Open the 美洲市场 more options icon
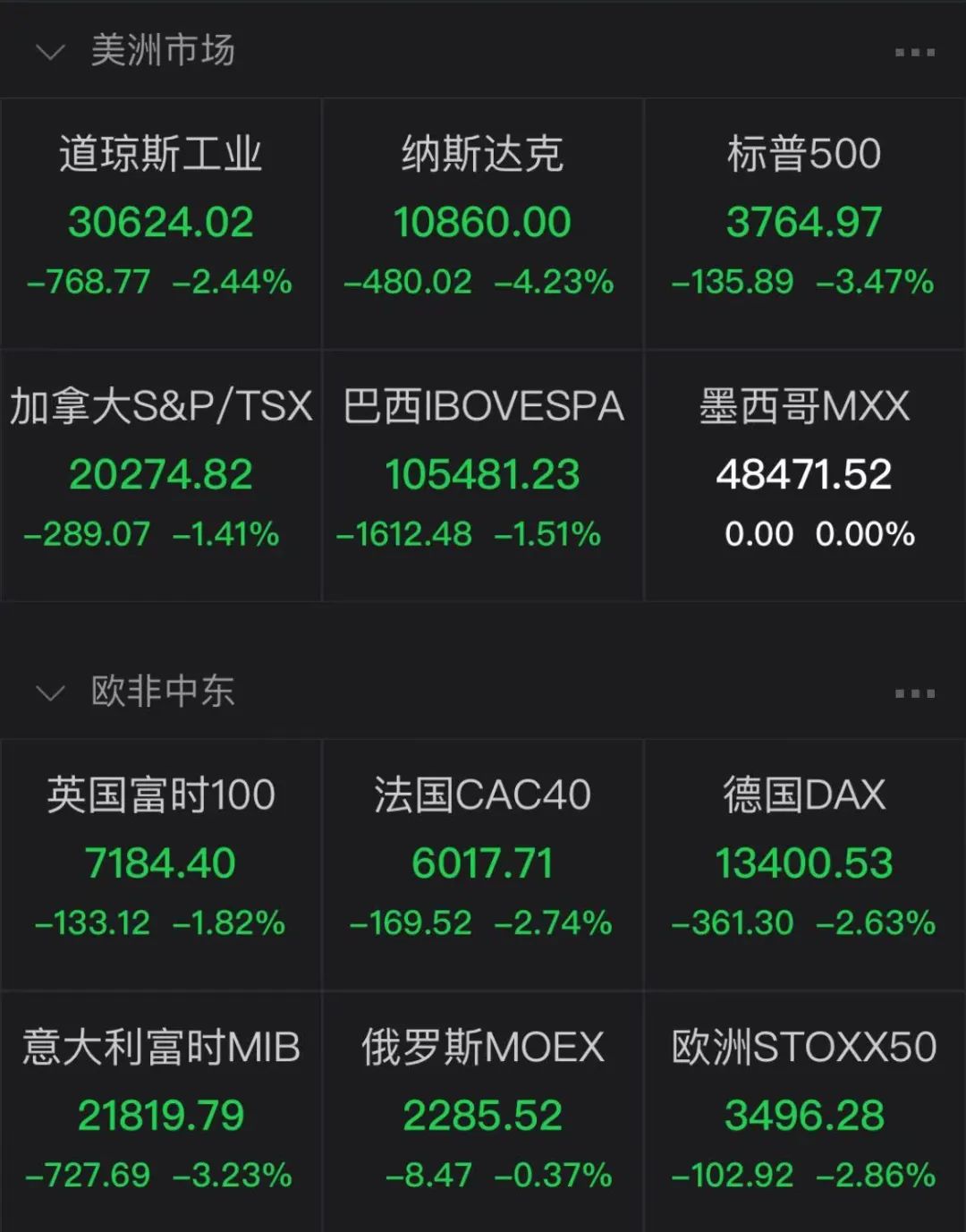This screenshot has width=966, height=1232. click(x=912, y=51)
